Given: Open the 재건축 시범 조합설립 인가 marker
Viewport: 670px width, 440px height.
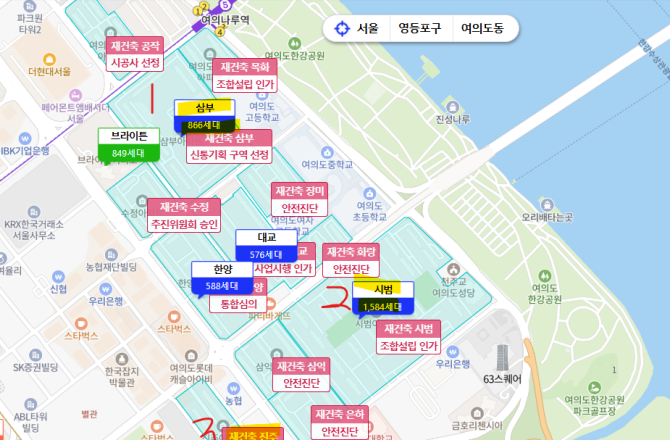Looking at the screenshot, I should pyautogui.click(x=410, y=337).
